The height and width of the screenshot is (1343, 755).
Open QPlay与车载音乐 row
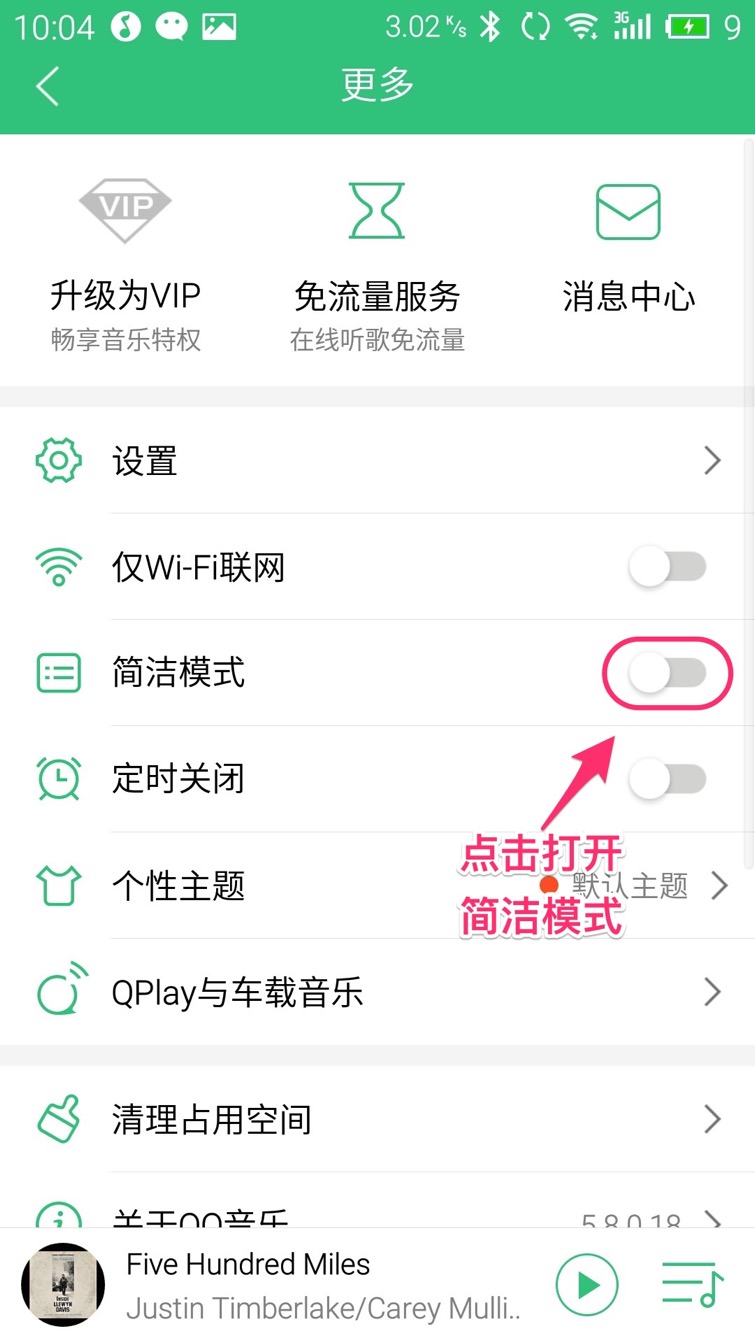coord(377,993)
